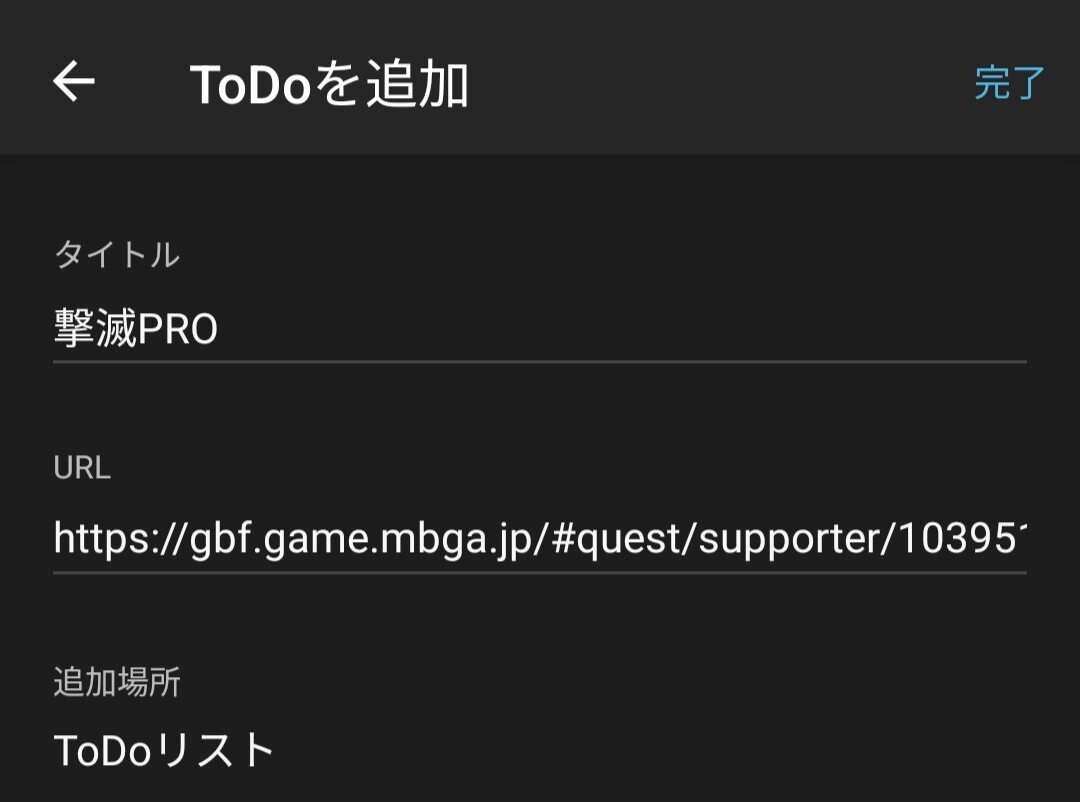Edit the タイトル field with 撃滅PRO
This screenshot has height=802, width=1080.
coord(538,329)
